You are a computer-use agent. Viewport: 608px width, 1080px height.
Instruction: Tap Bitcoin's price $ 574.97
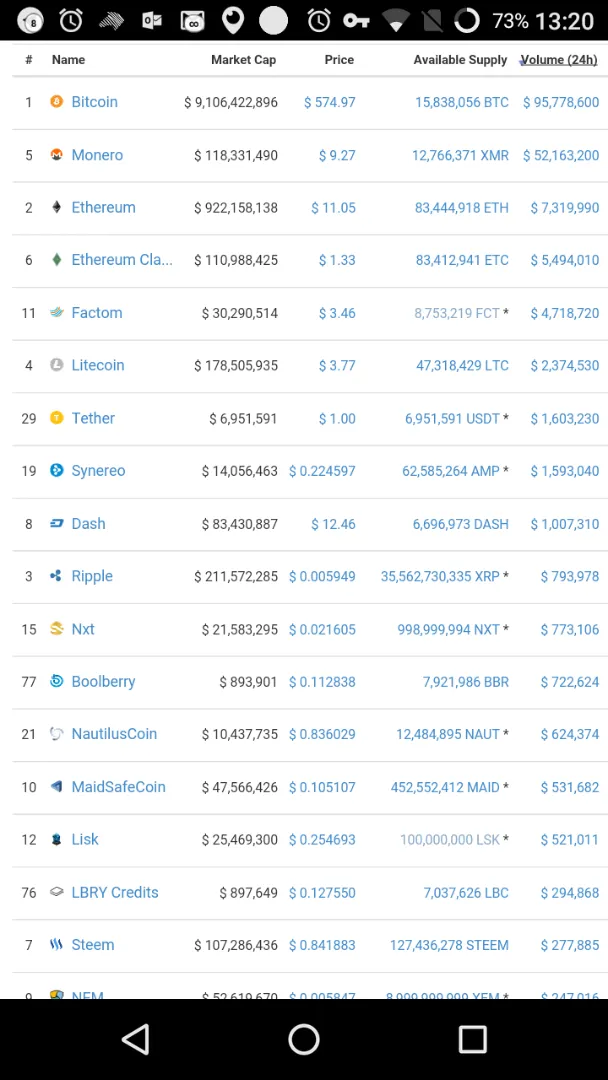pyautogui.click(x=330, y=102)
